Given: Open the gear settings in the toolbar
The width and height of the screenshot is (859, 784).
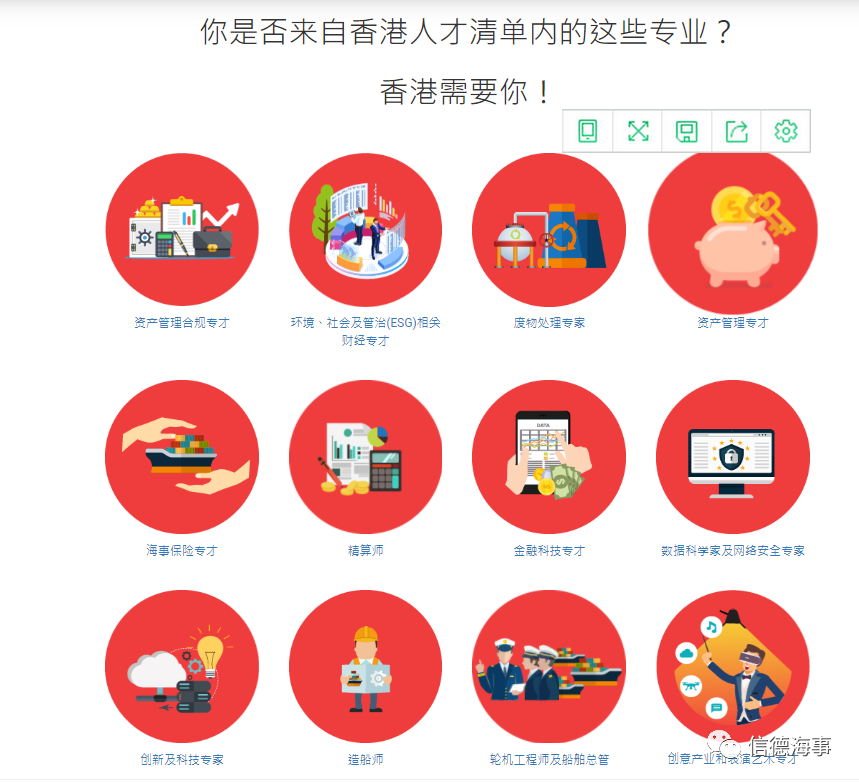Looking at the screenshot, I should point(786,131).
